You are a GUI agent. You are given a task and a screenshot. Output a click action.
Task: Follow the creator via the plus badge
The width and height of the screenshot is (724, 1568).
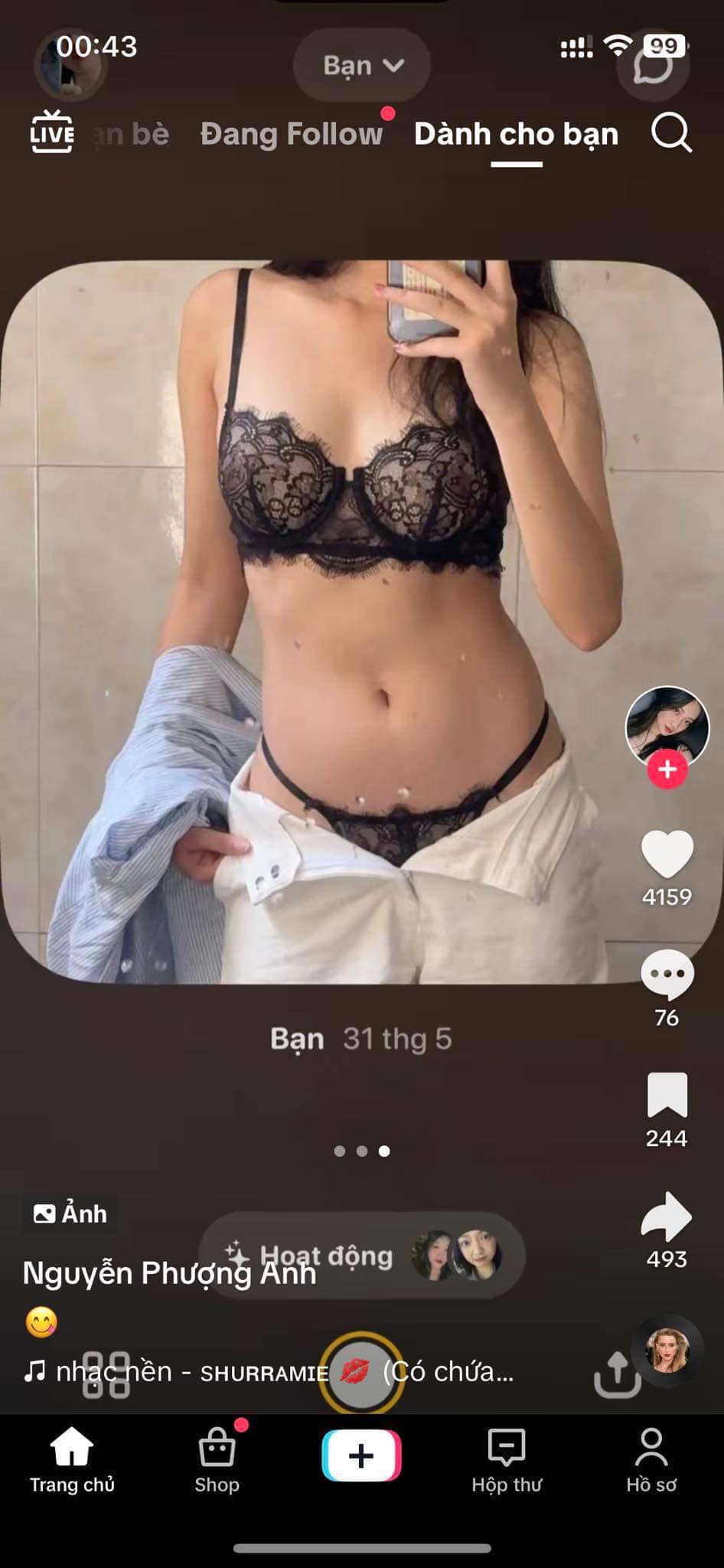point(667,769)
